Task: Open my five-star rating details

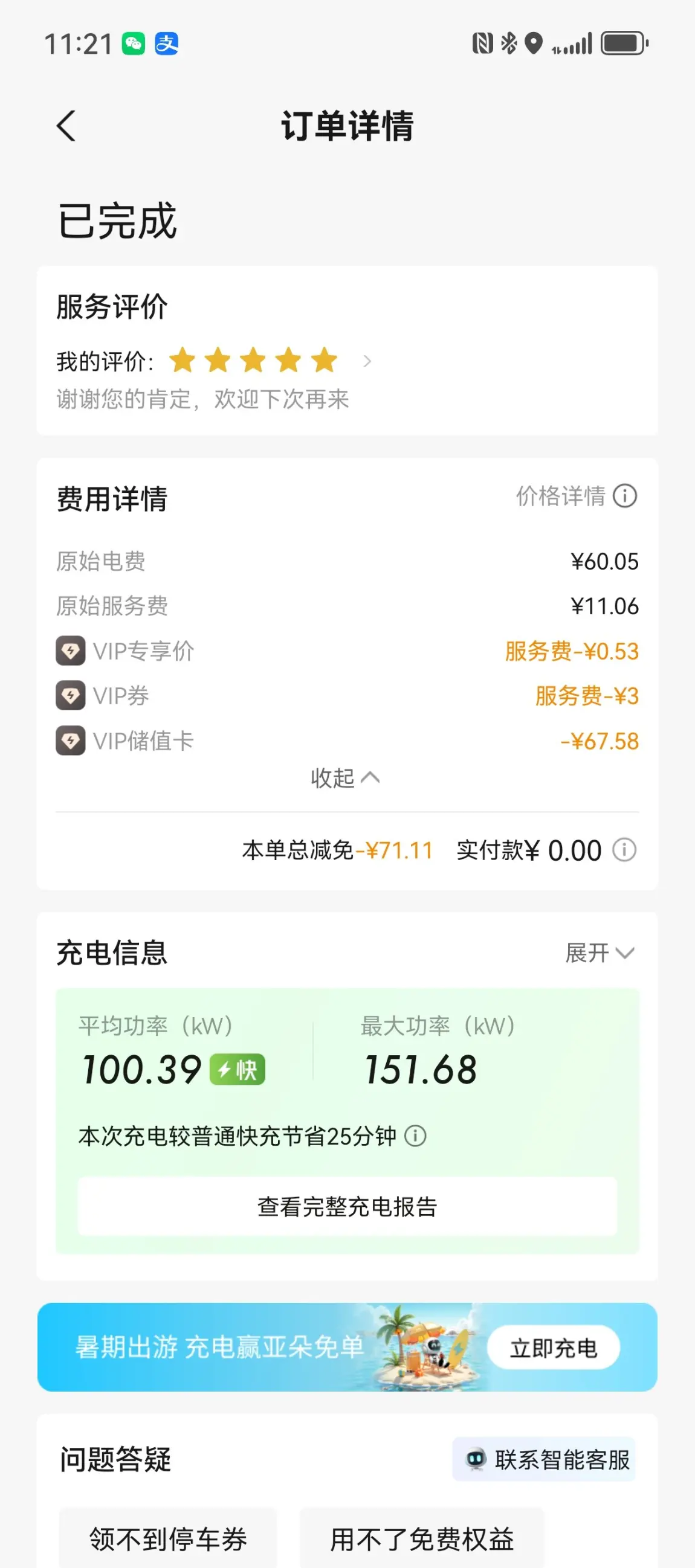Action: (214, 361)
